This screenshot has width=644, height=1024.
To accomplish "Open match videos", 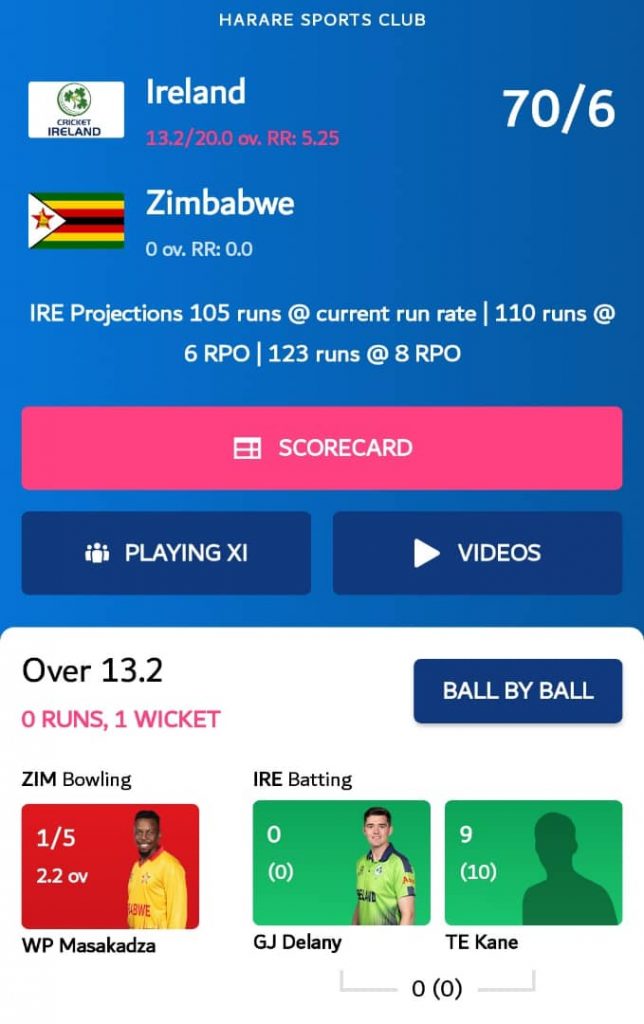I will click(x=477, y=553).
